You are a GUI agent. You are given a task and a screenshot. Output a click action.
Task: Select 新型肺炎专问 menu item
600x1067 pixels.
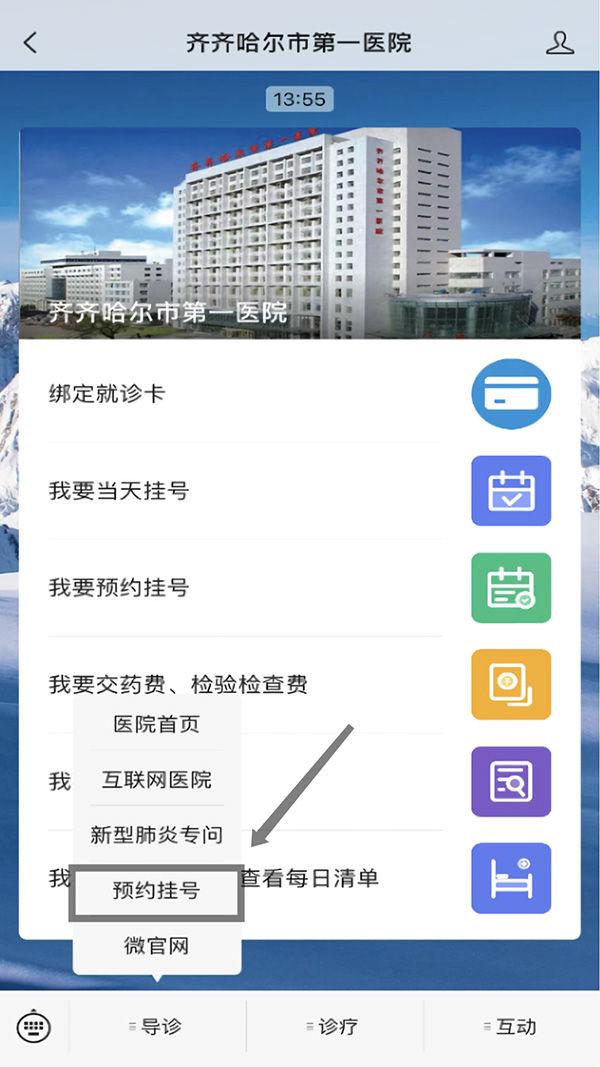pyautogui.click(x=156, y=835)
